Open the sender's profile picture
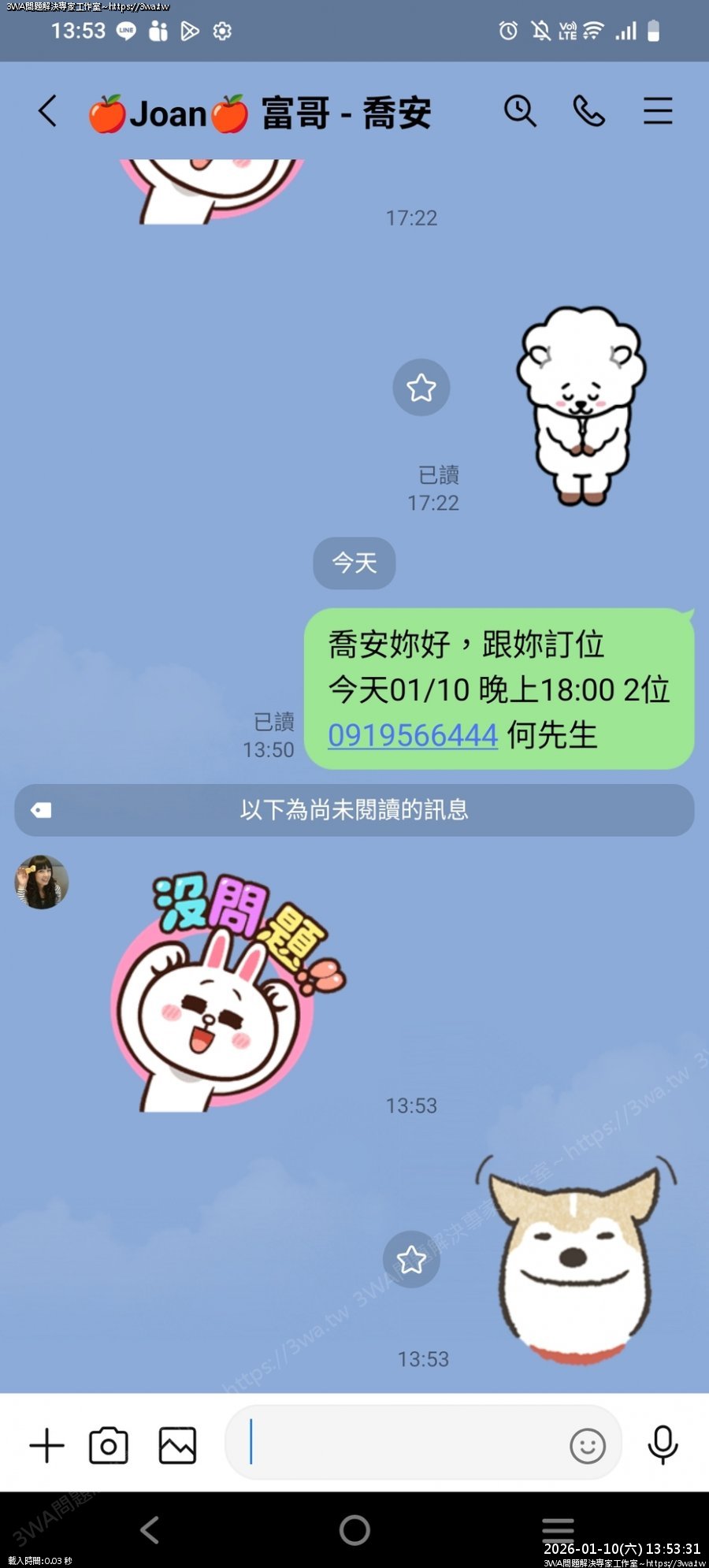 coord(42,882)
